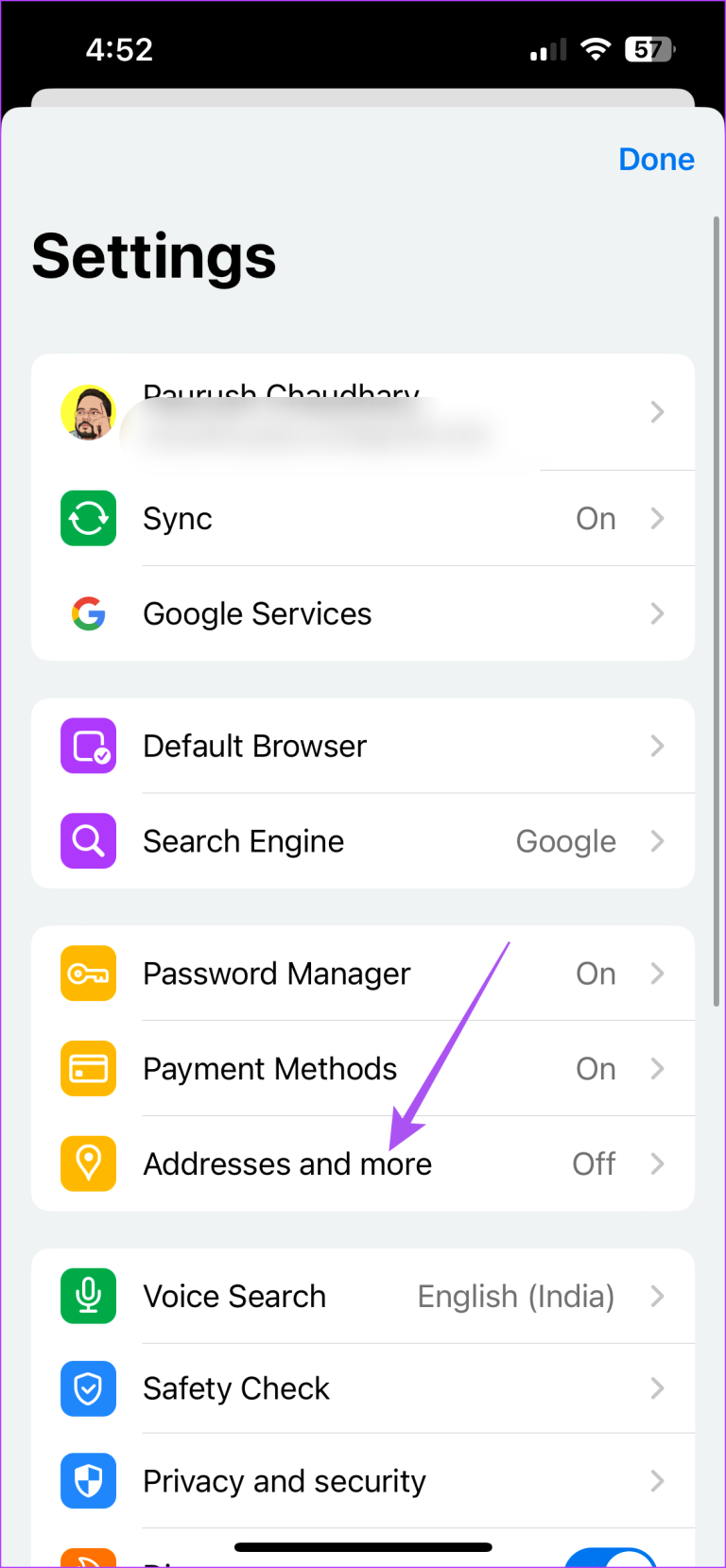Select the Sync icon
Viewport: 726px width, 1568px height.
coord(88,518)
